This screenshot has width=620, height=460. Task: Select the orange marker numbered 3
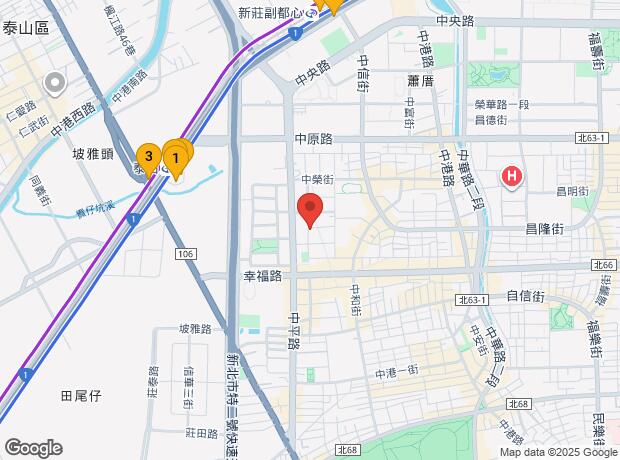pyautogui.click(x=148, y=157)
